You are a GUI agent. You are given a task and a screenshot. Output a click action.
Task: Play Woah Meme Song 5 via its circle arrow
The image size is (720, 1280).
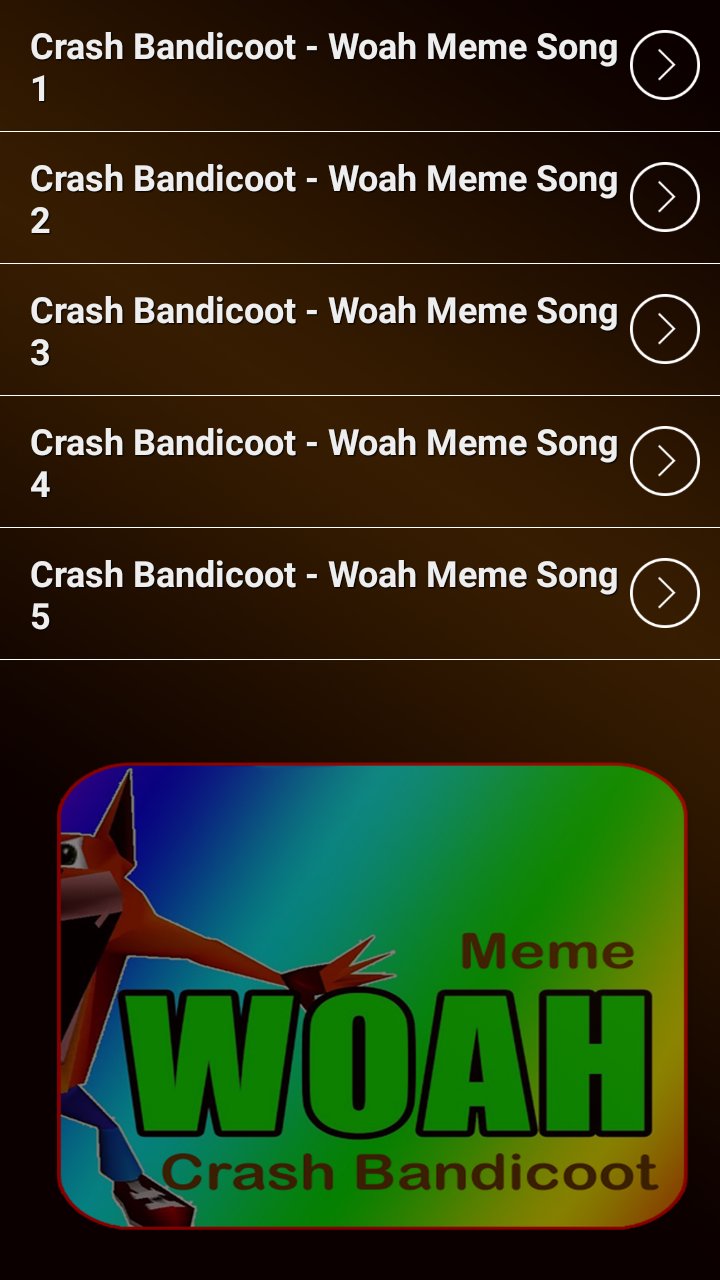tap(664, 592)
